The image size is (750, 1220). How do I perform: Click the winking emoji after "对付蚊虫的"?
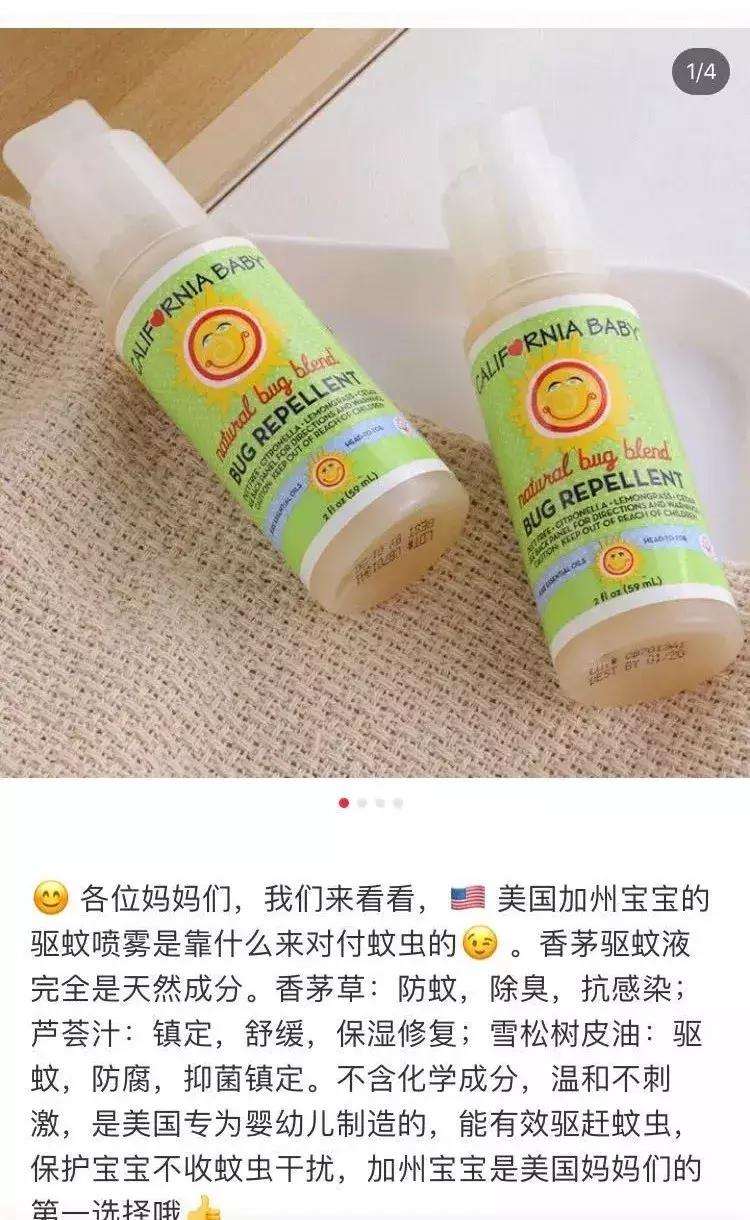point(481,942)
